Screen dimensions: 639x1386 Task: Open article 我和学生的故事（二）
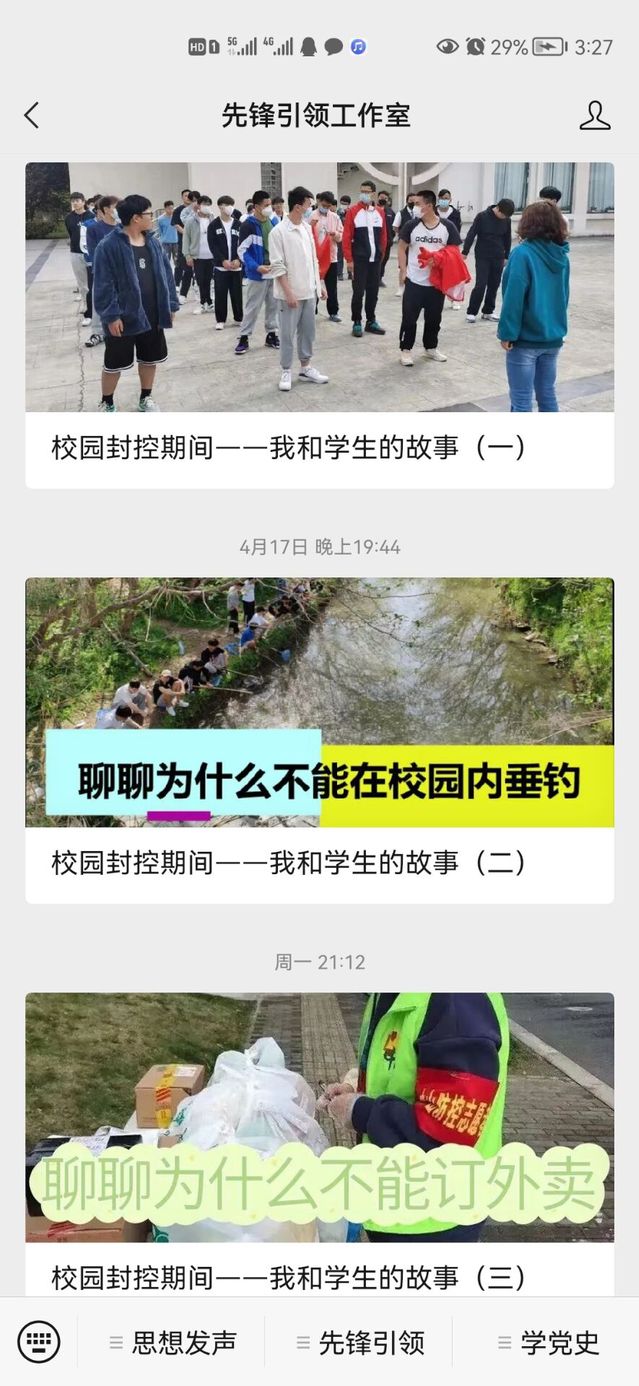click(x=288, y=862)
